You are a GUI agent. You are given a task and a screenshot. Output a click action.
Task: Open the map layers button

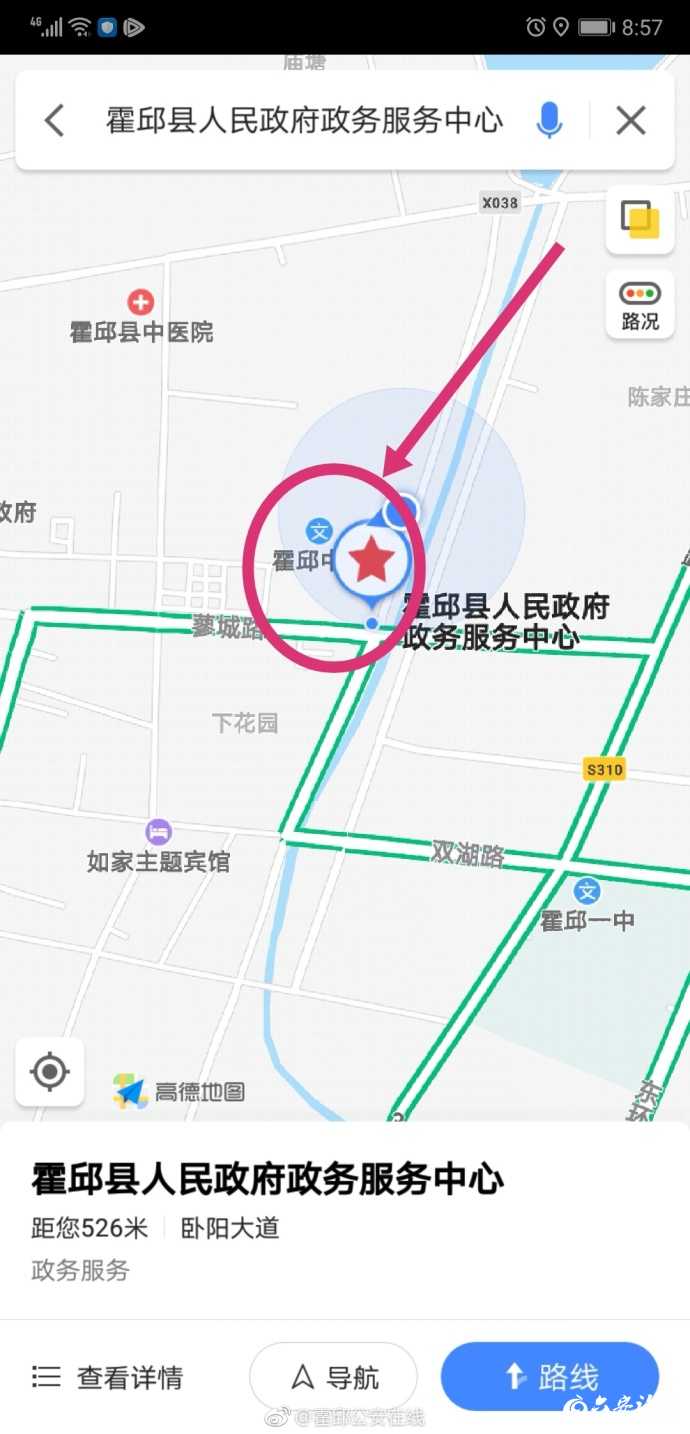coord(639,219)
